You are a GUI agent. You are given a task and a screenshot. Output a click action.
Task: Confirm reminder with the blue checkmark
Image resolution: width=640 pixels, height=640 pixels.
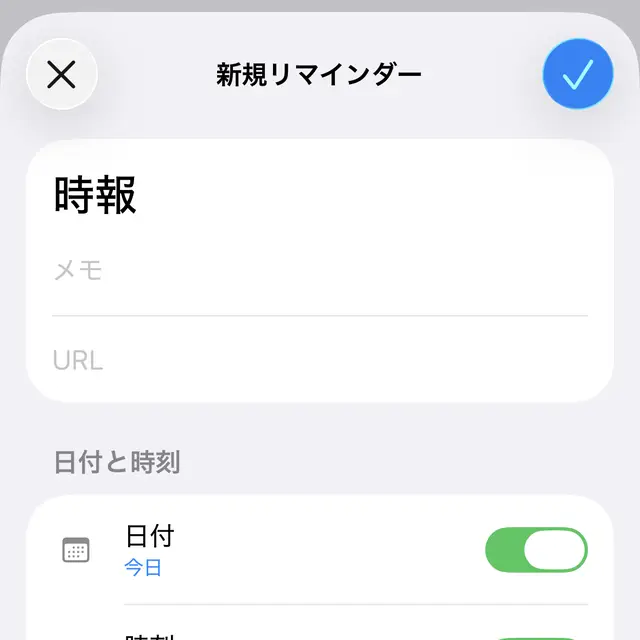point(577,74)
